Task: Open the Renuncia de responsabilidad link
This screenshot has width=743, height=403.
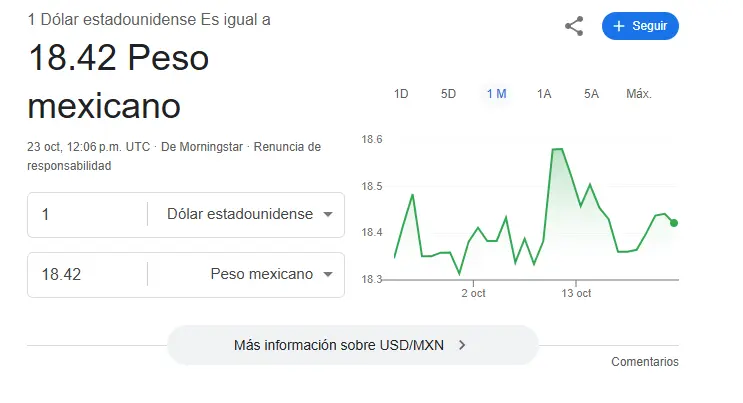Action: click(x=287, y=147)
